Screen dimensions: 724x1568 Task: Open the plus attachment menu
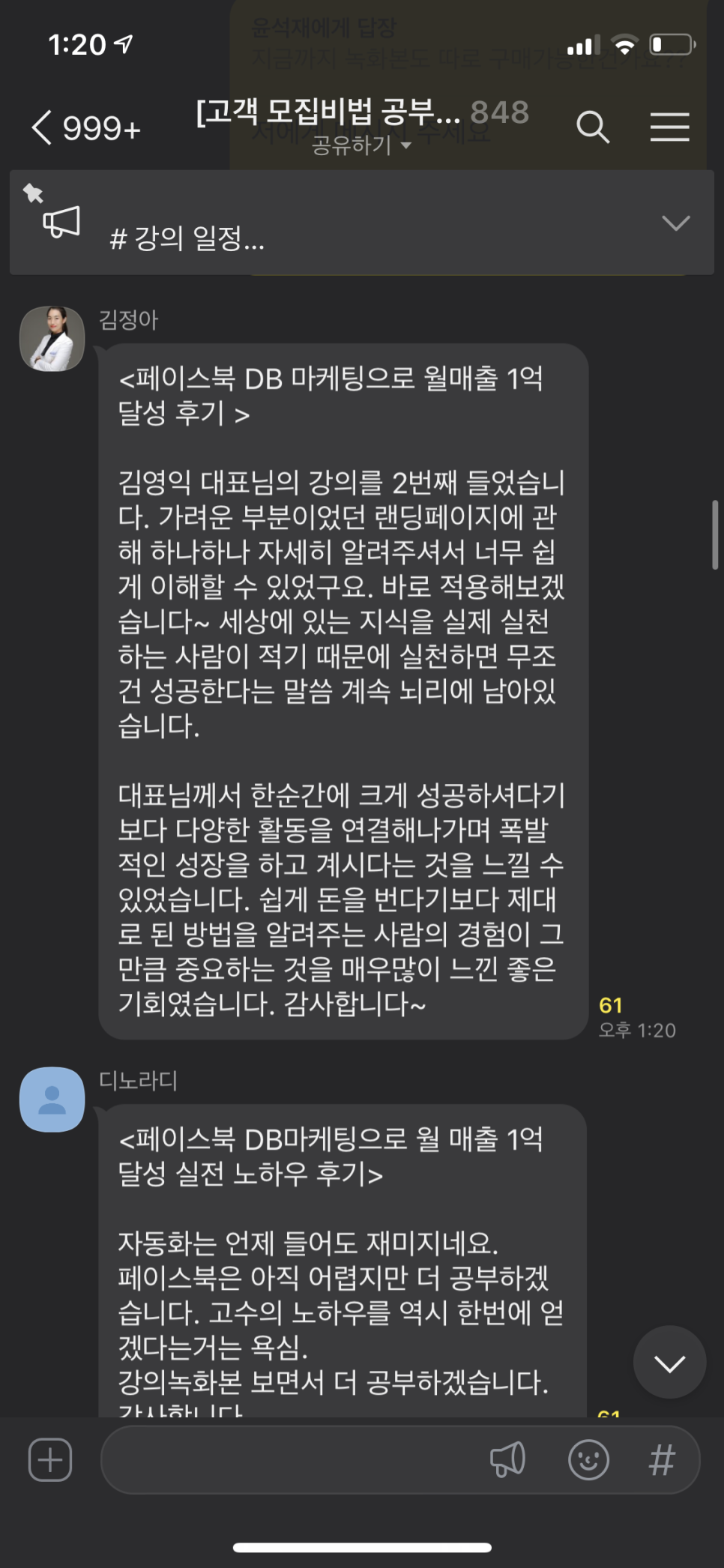[x=50, y=1459]
